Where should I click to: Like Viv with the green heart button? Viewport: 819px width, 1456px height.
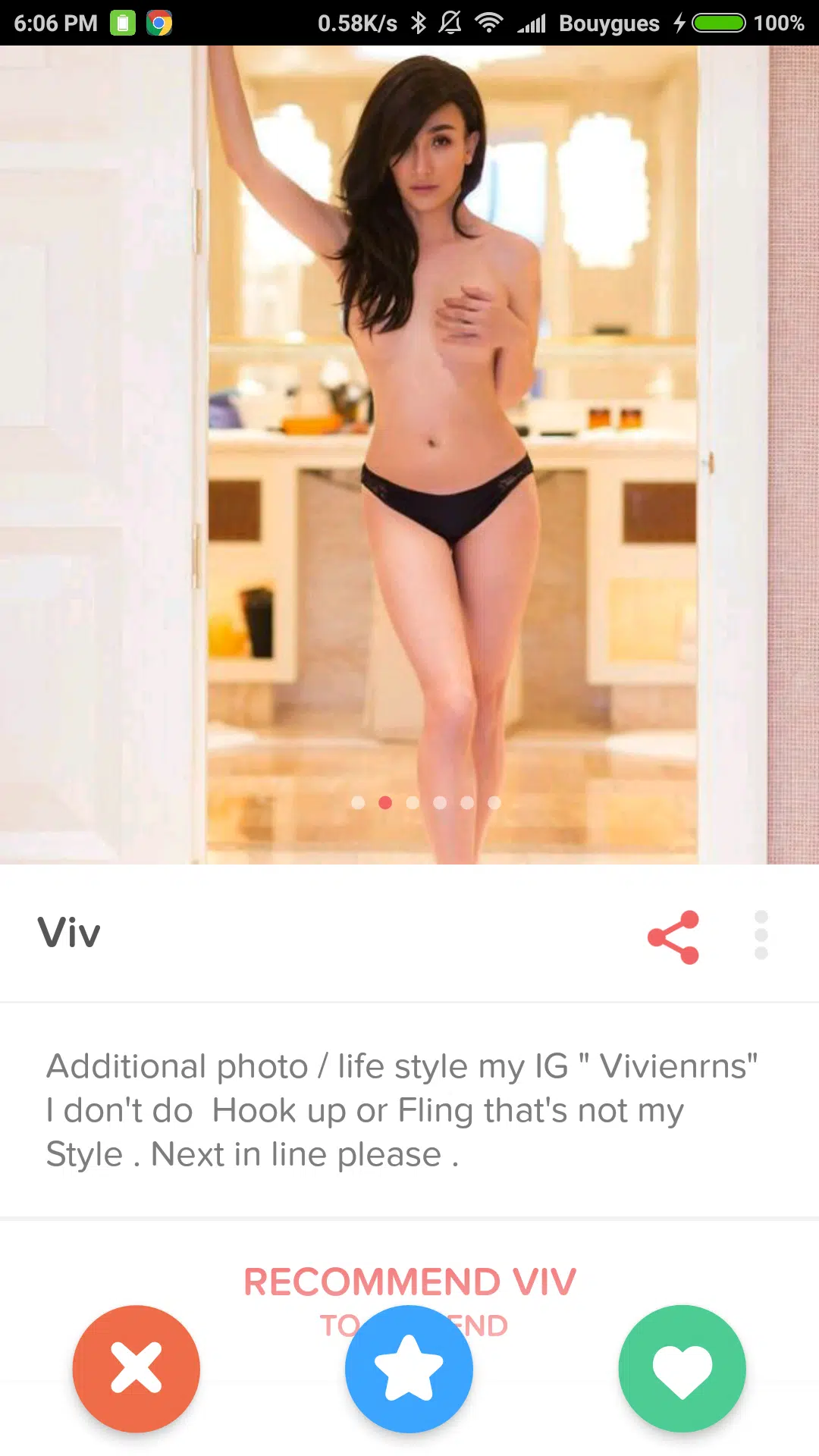(682, 1369)
